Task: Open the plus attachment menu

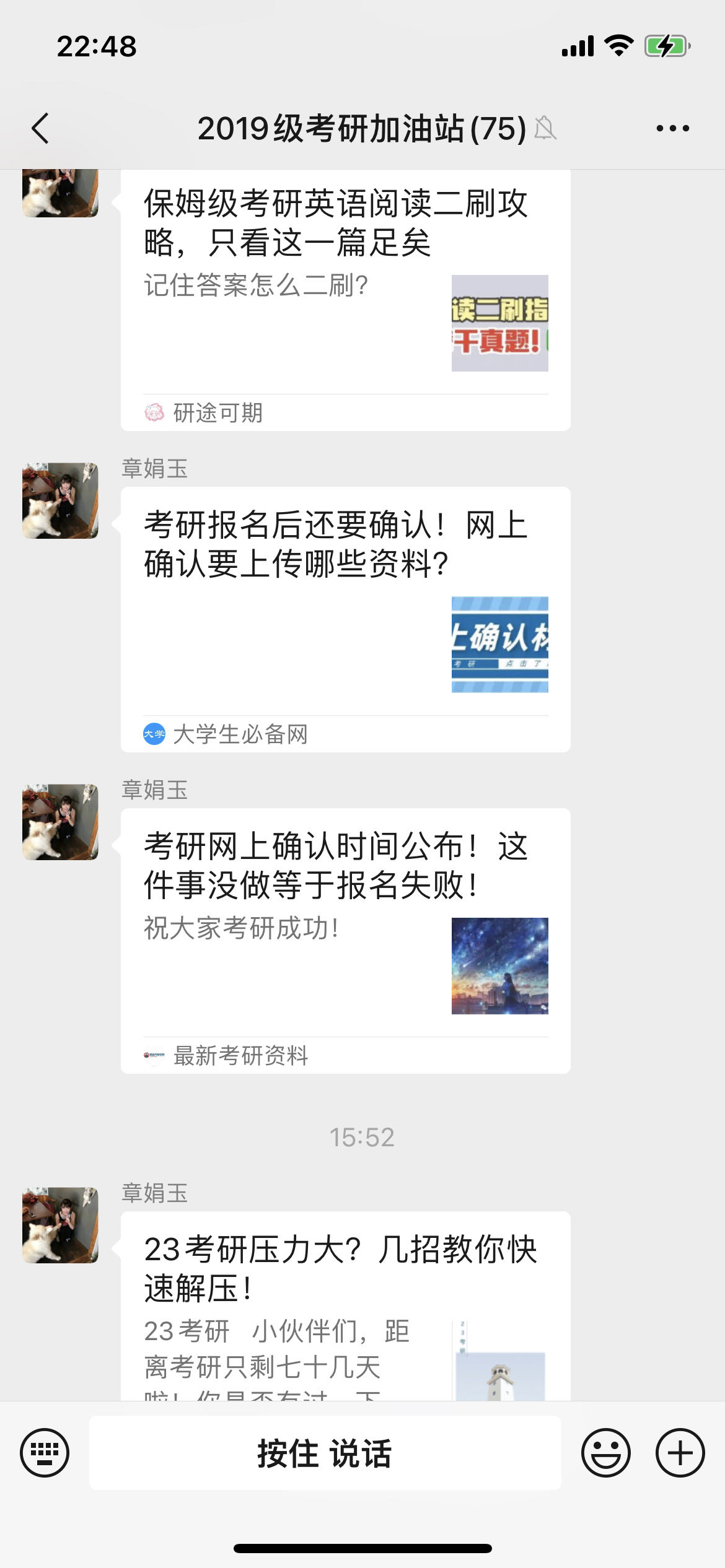Action: (x=680, y=1452)
